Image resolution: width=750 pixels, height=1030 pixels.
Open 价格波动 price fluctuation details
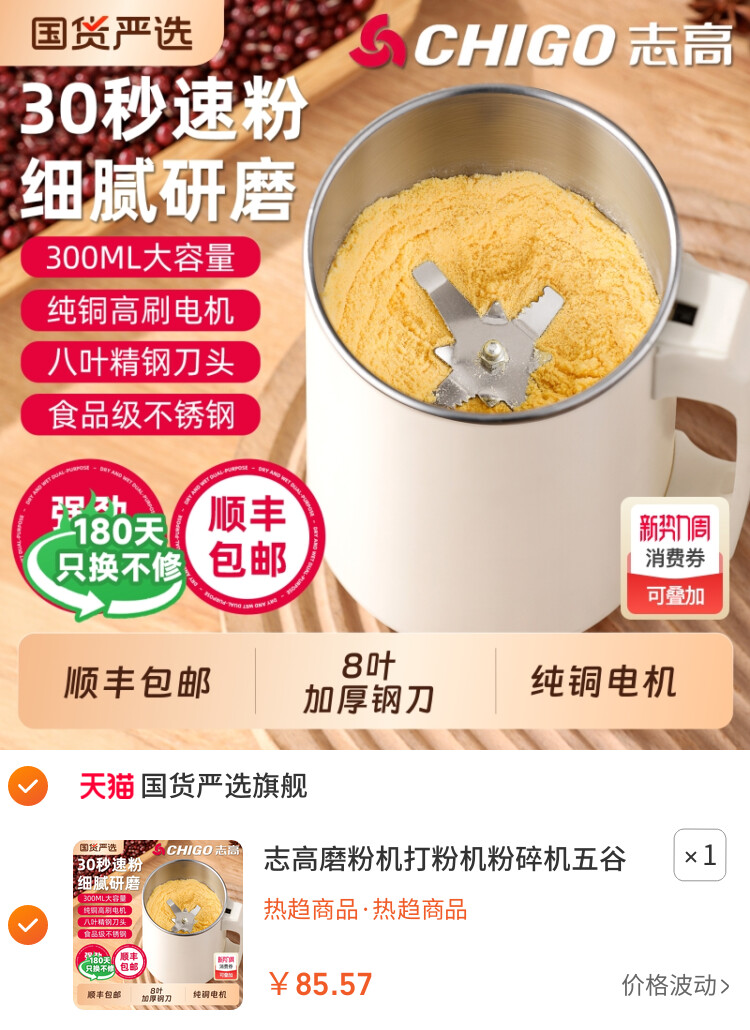675,985
